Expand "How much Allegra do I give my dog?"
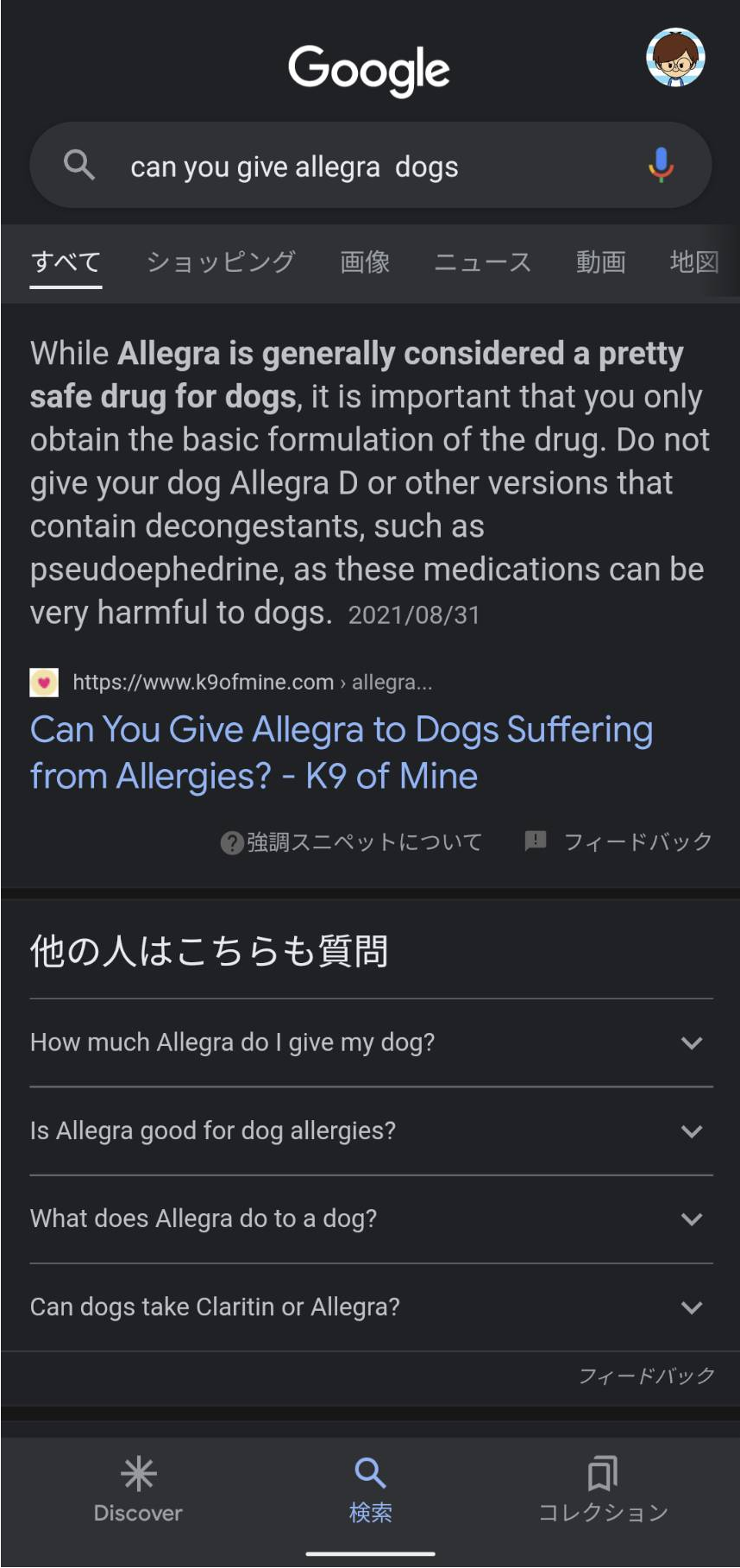Viewport: 740px width, 1568px height. 371,1042
